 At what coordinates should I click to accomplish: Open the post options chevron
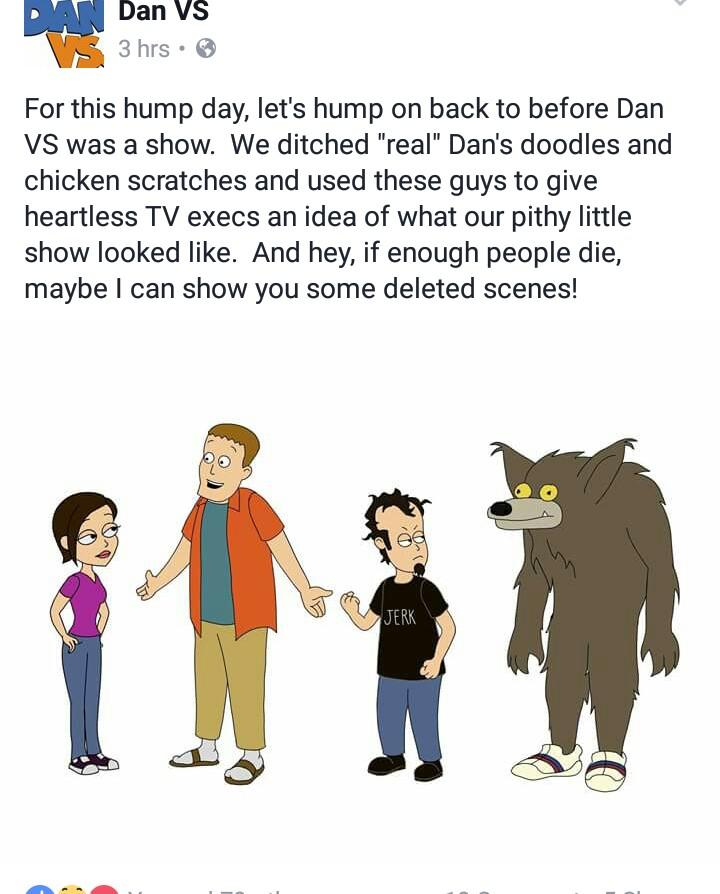(x=679, y=5)
